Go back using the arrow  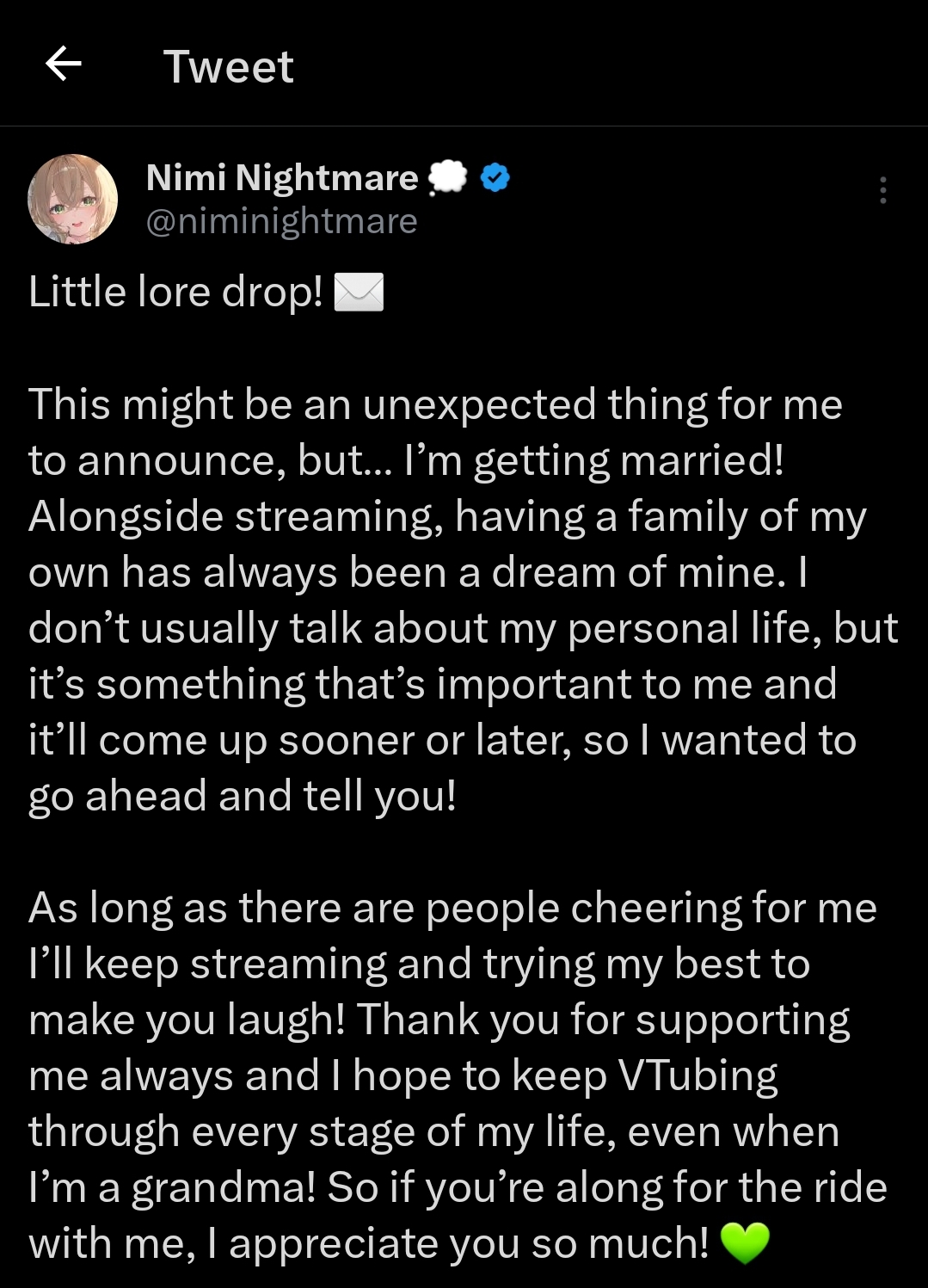click(64, 64)
